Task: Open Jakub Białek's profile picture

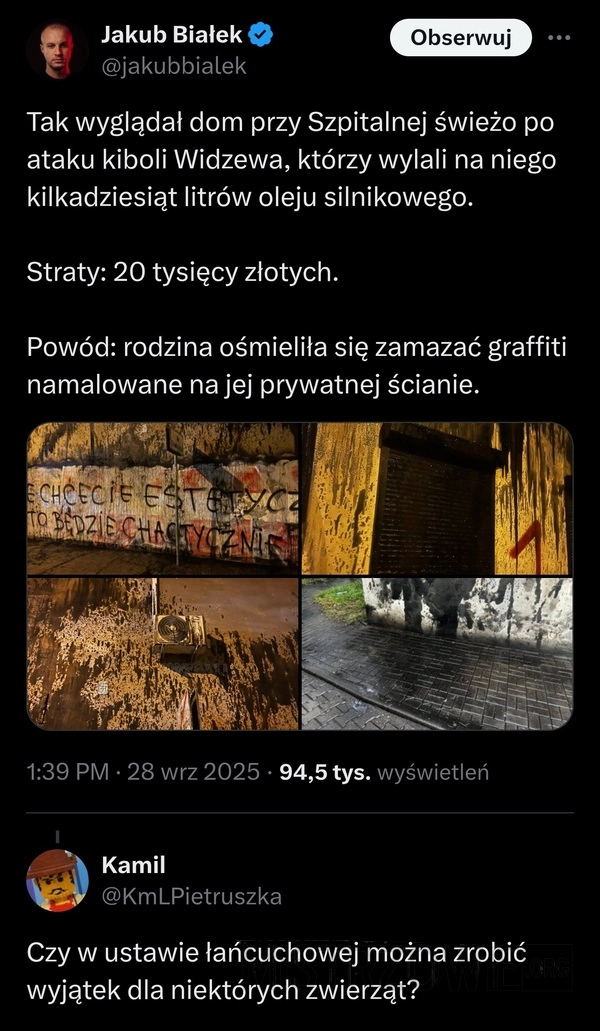Action: tap(57, 49)
